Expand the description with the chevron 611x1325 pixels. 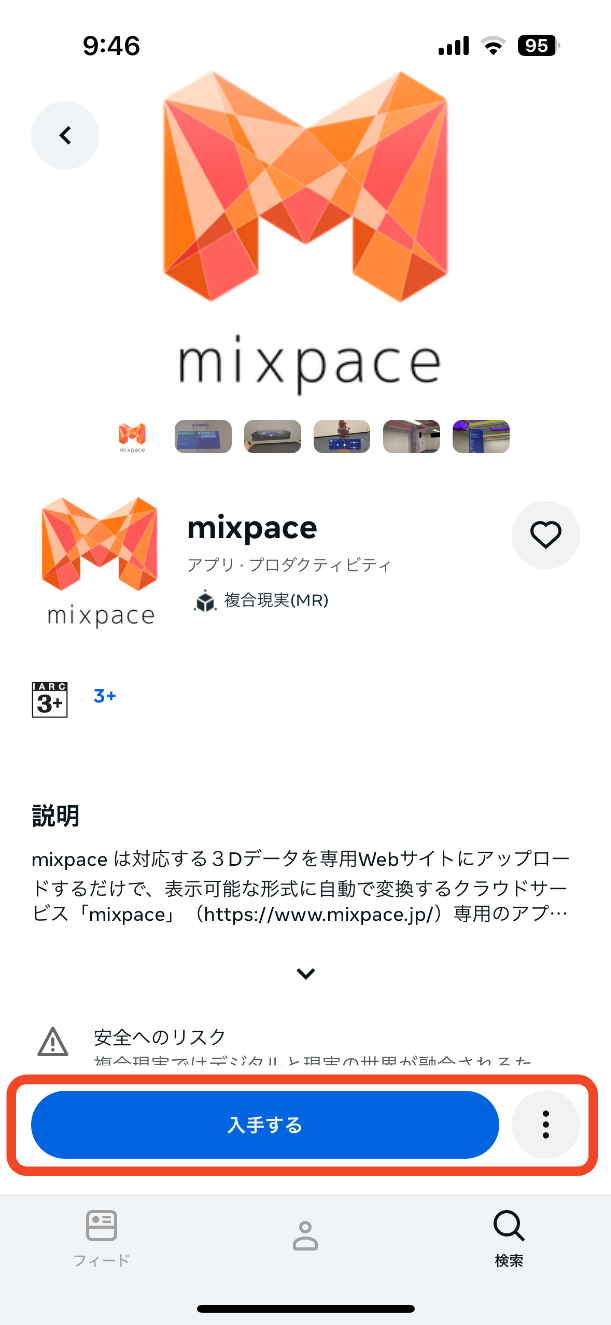click(x=306, y=973)
